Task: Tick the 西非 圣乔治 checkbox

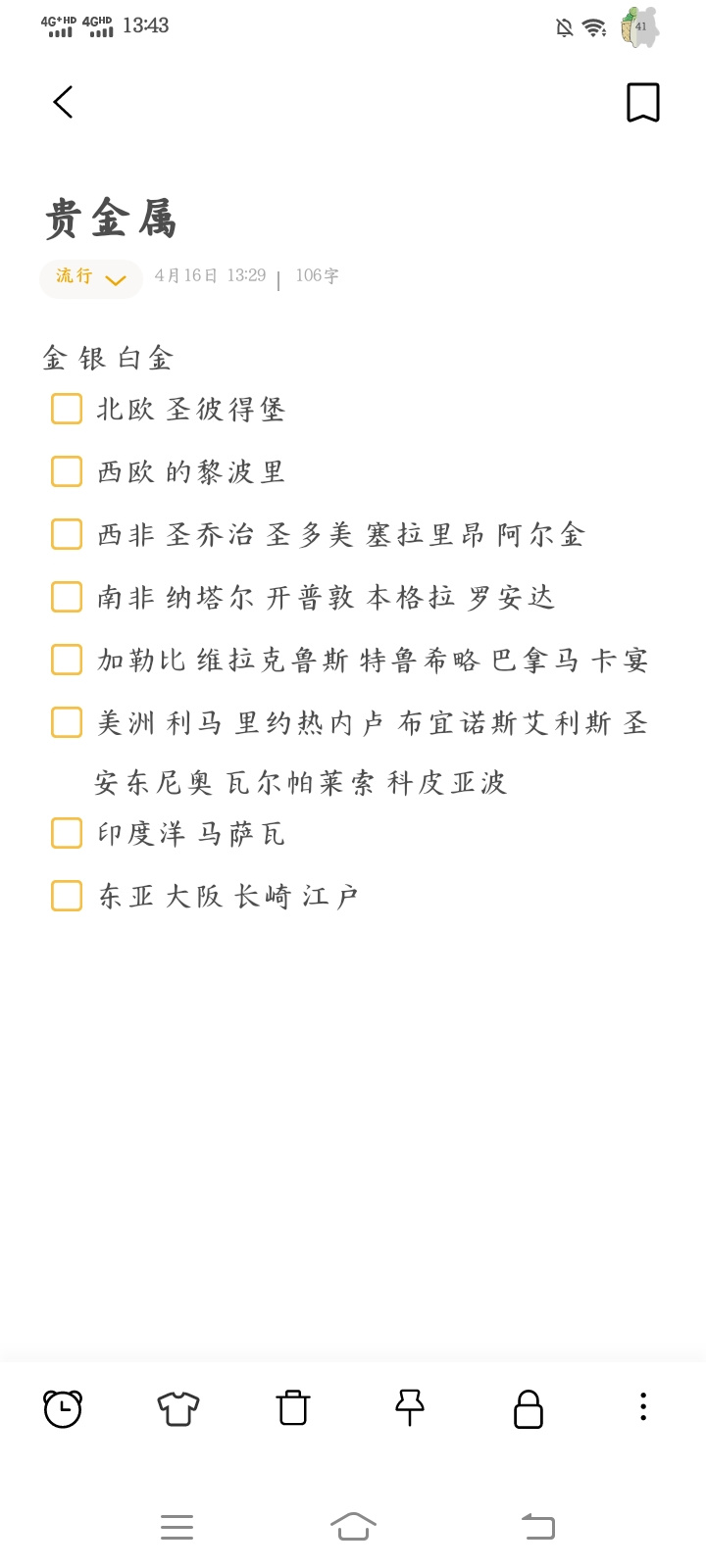Action: 67,534
